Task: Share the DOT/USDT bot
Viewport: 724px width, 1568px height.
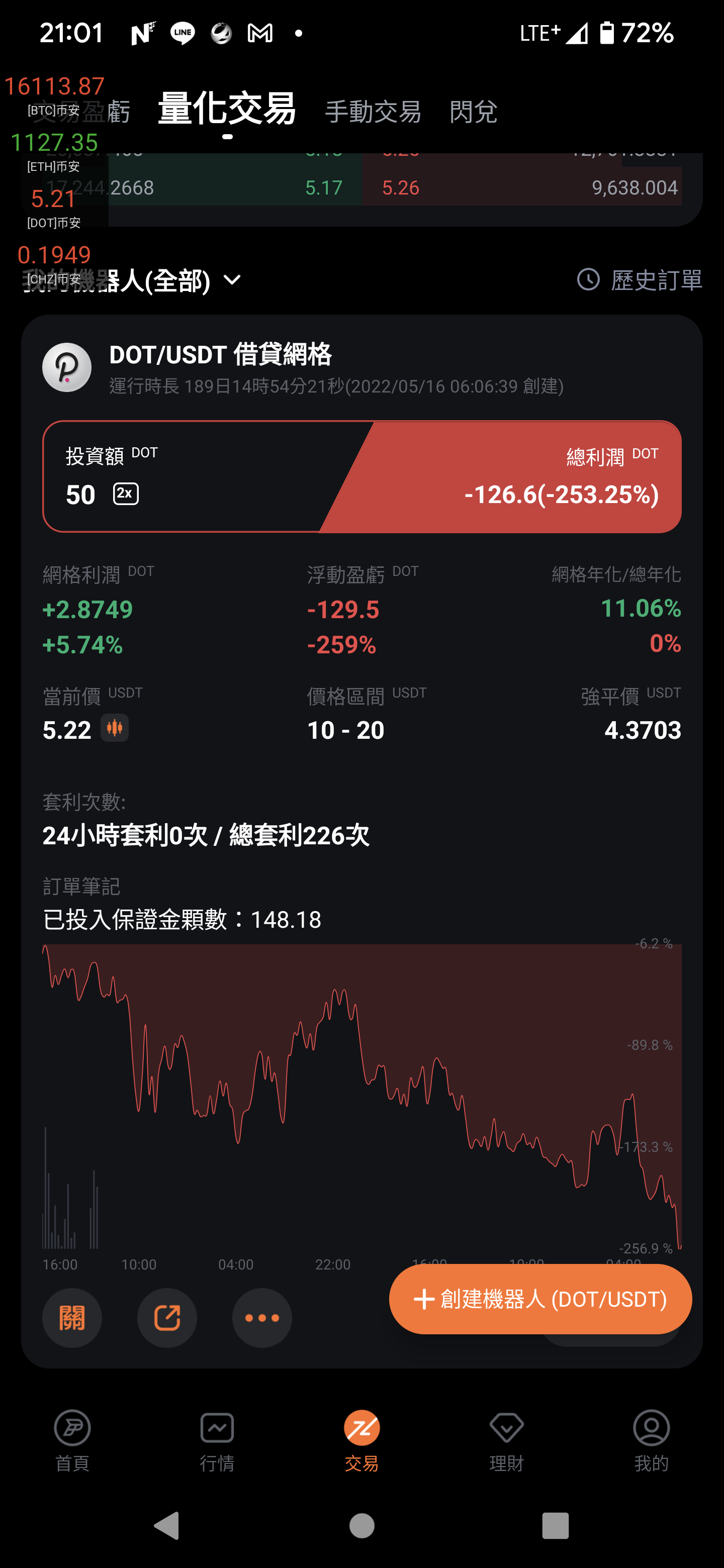Action: pyautogui.click(x=167, y=1318)
